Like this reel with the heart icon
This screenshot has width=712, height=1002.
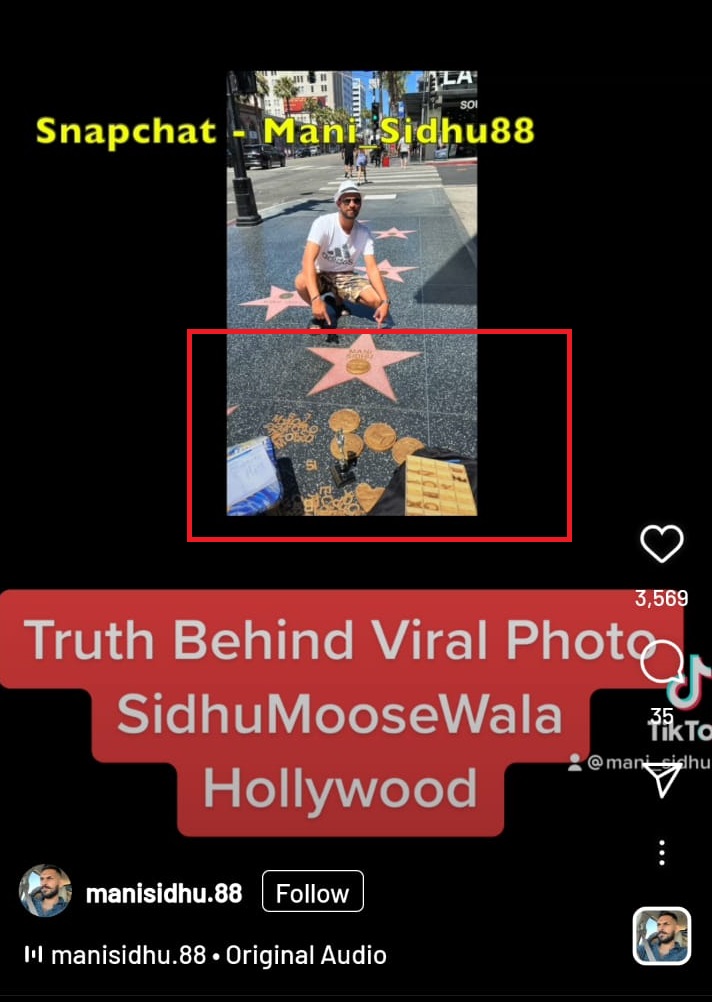point(661,544)
